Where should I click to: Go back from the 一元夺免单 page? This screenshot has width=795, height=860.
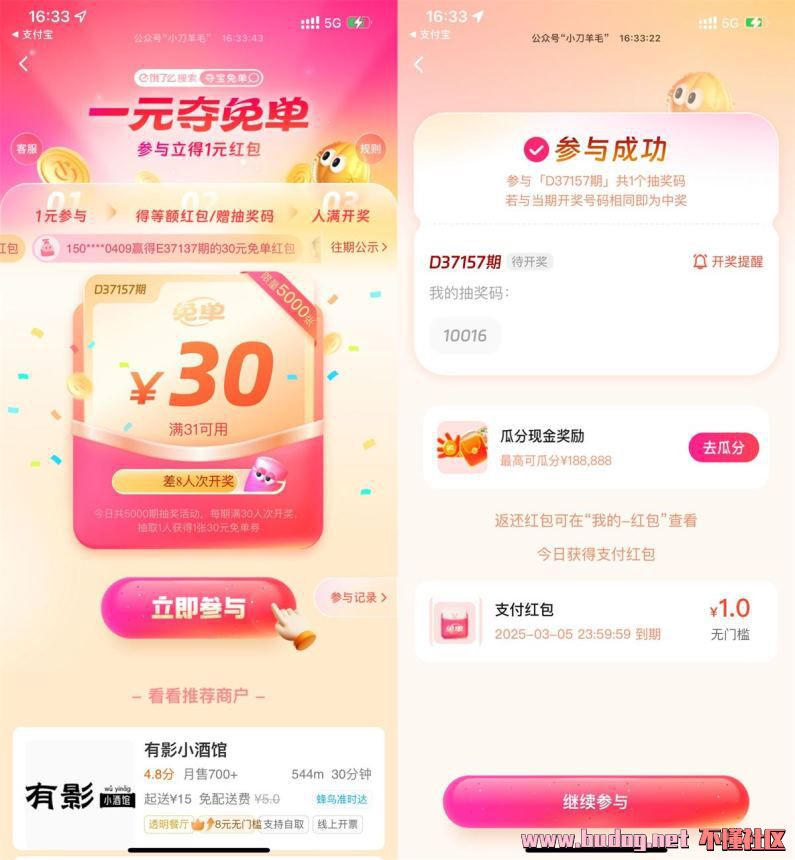click(x=25, y=64)
